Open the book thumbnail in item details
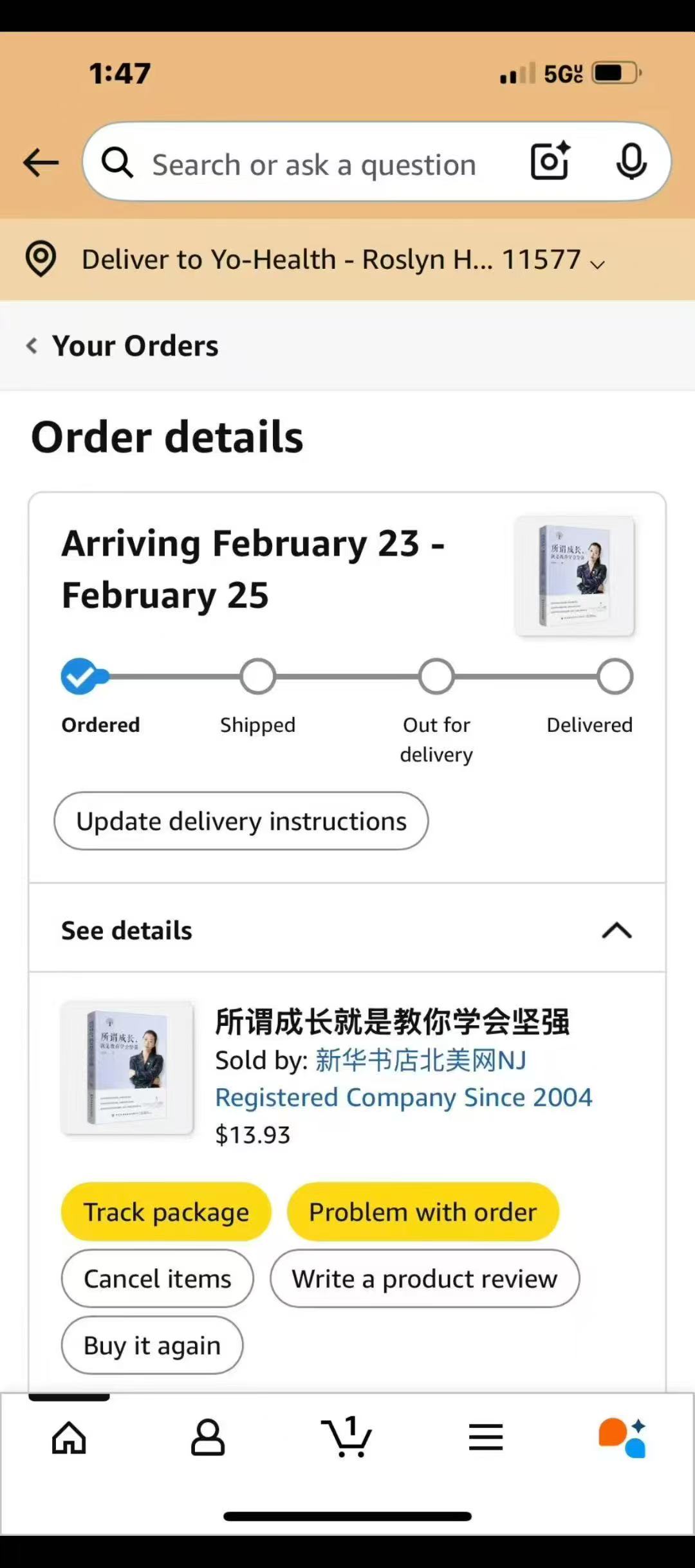This screenshot has height=1568, width=695. tap(127, 1068)
